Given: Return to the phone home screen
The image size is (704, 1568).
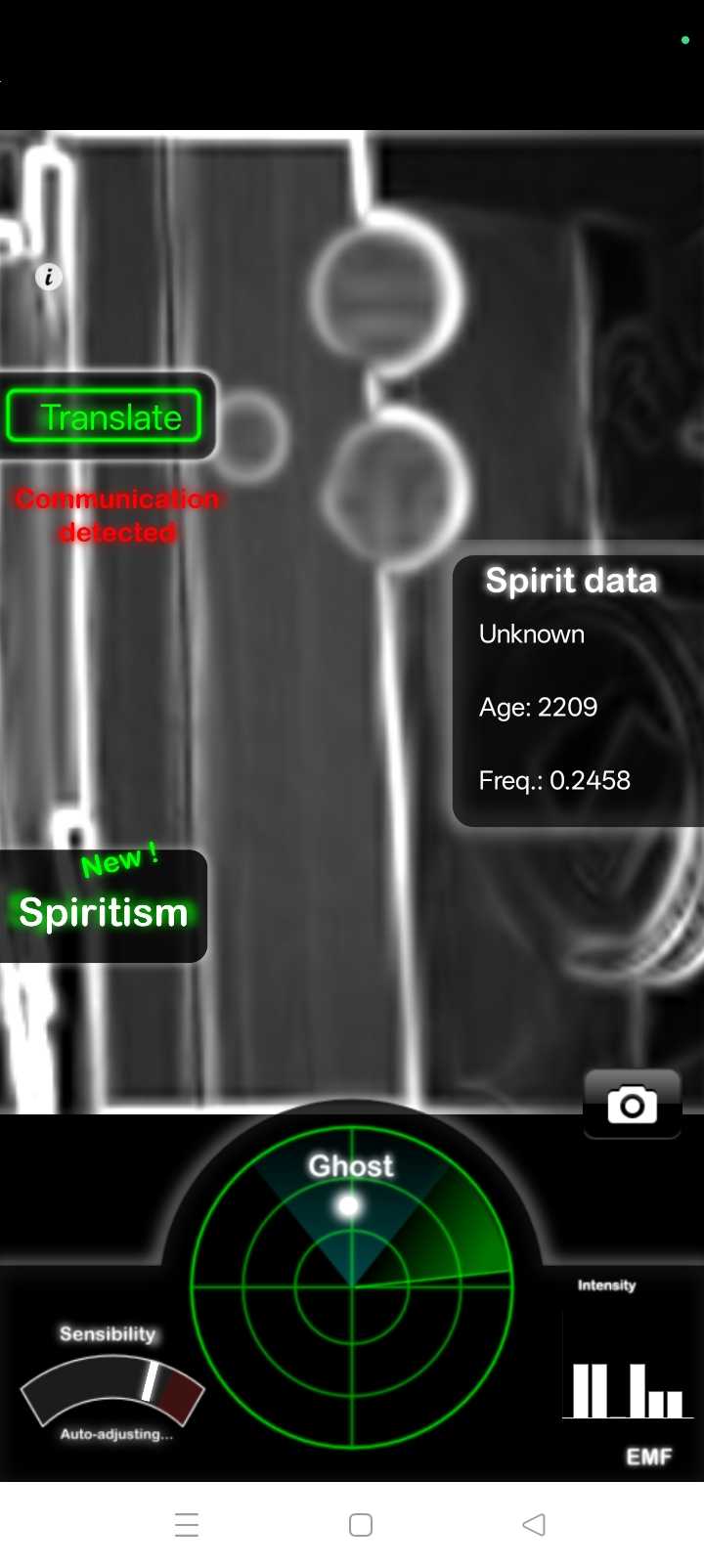Looking at the screenshot, I should click(361, 1524).
